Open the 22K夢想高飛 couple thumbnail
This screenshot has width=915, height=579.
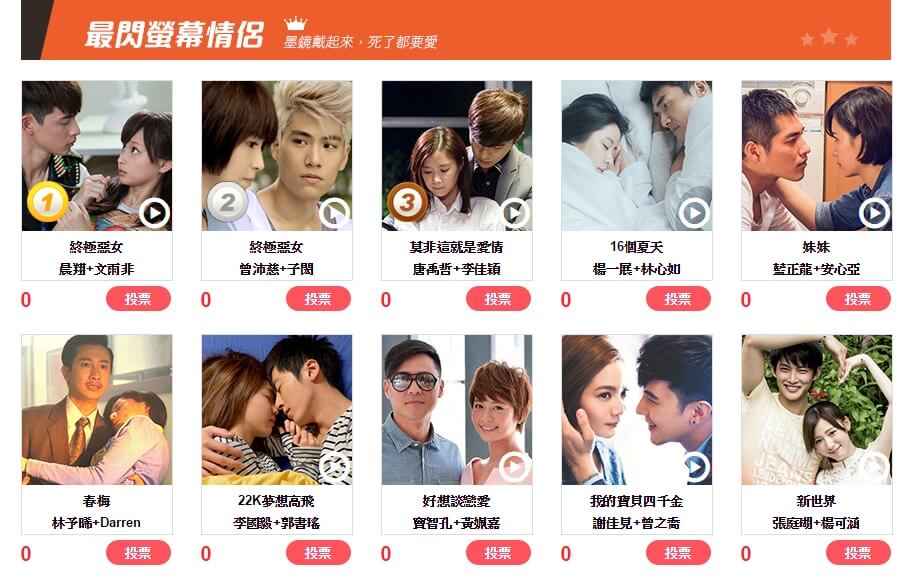pyautogui.click(x=277, y=410)
